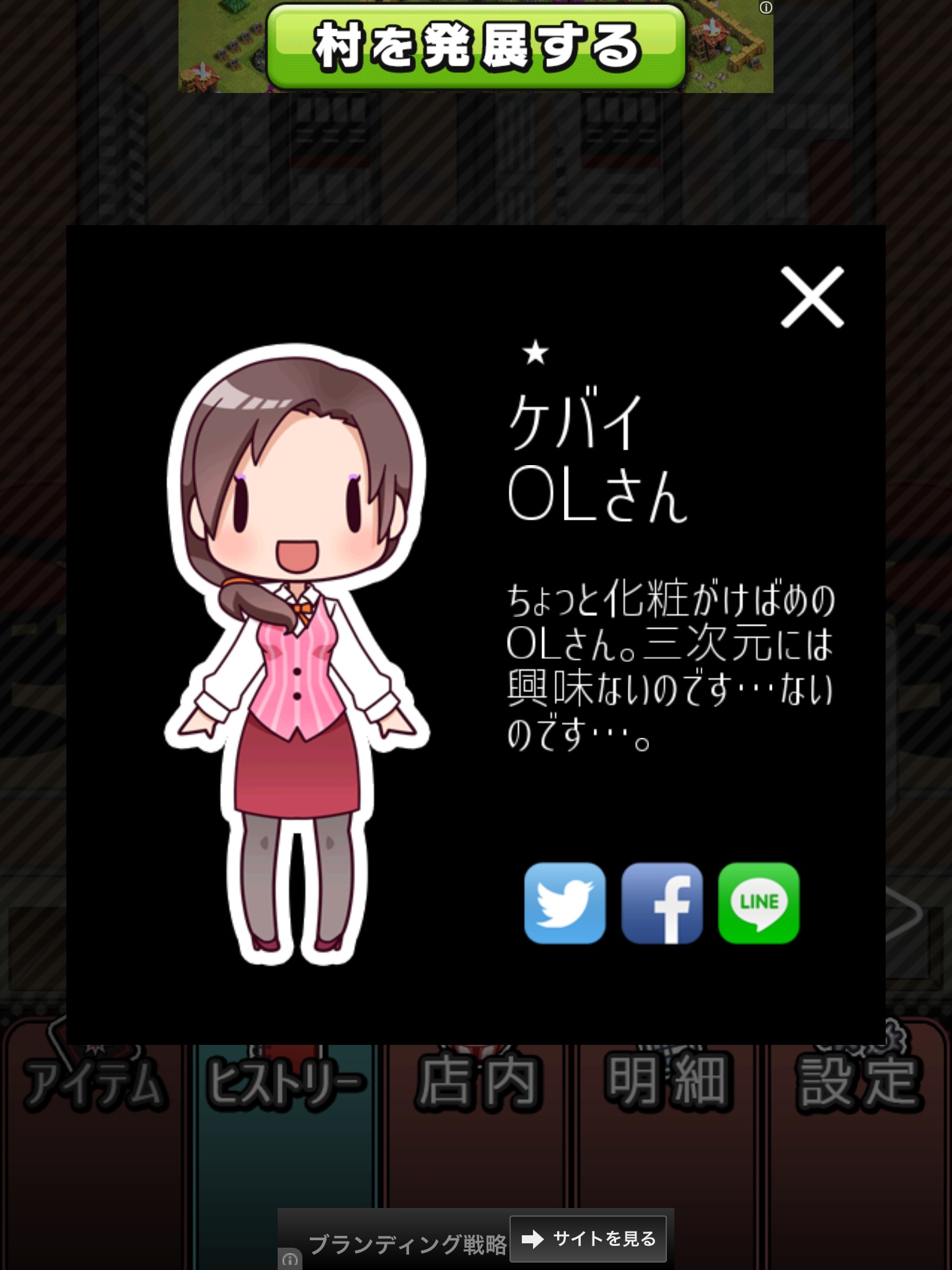Tap the 村を発展する ad banner
Screen dimensions: 952x1270
click(x=475, y=47)
